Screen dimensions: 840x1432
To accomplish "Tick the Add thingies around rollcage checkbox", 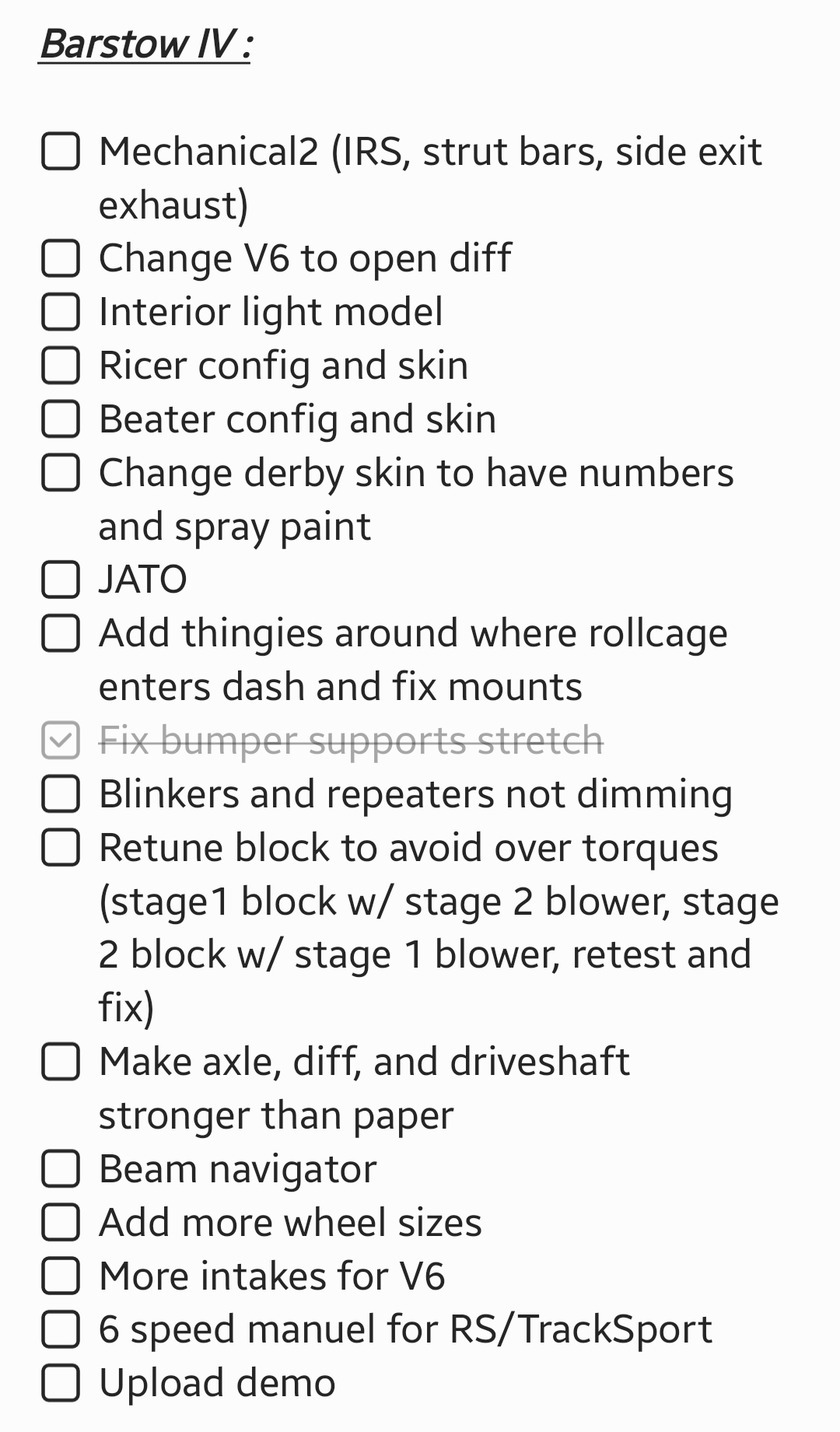I will 61,633.
